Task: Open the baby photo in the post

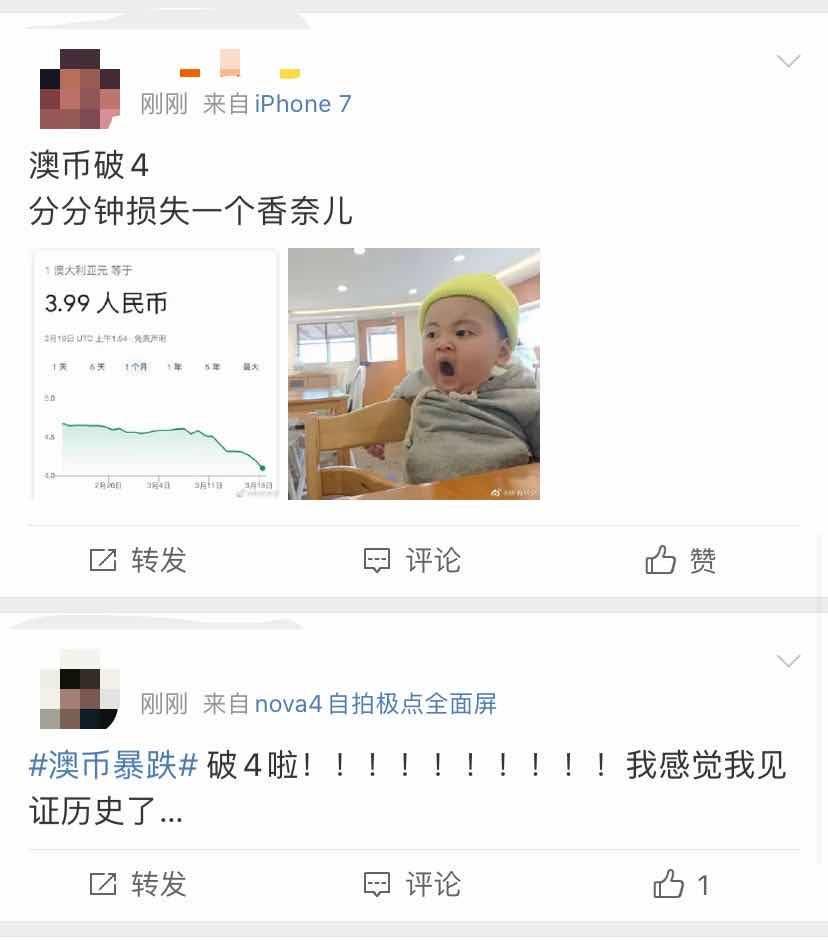Action: click(413, 374)
